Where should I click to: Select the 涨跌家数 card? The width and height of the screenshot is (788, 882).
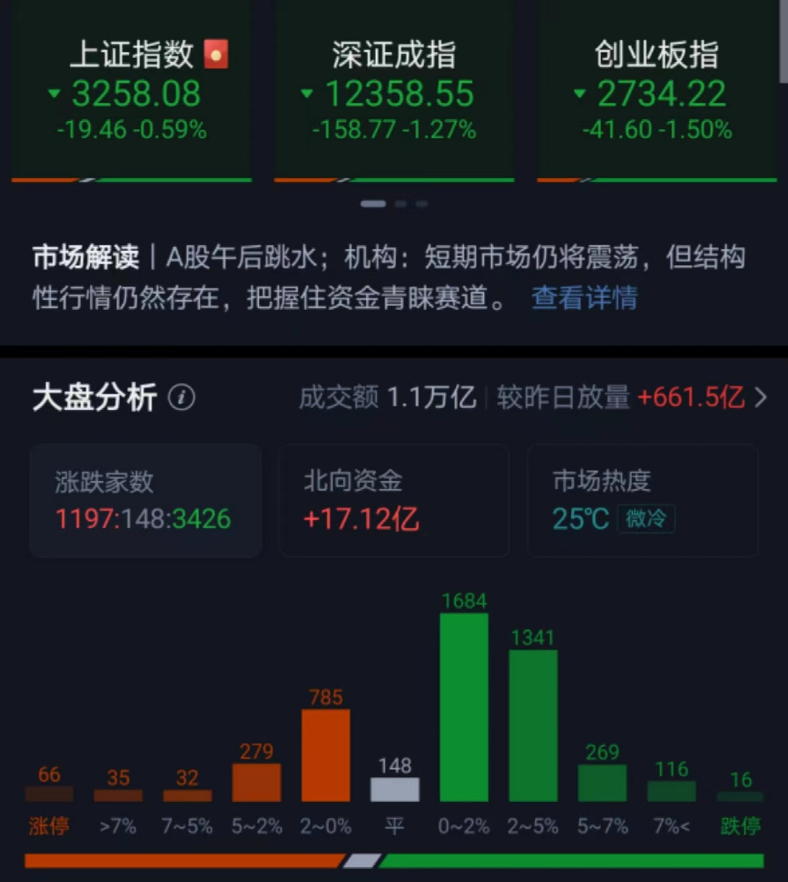coord(146,500)
